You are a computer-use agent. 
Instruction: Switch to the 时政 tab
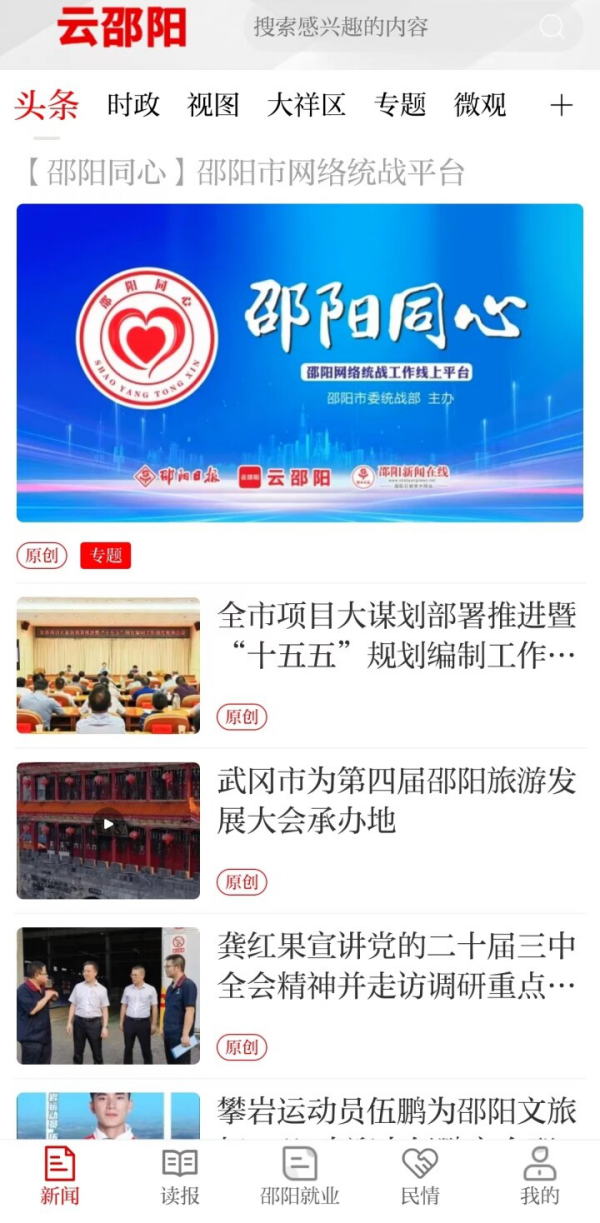coord(134,105)
